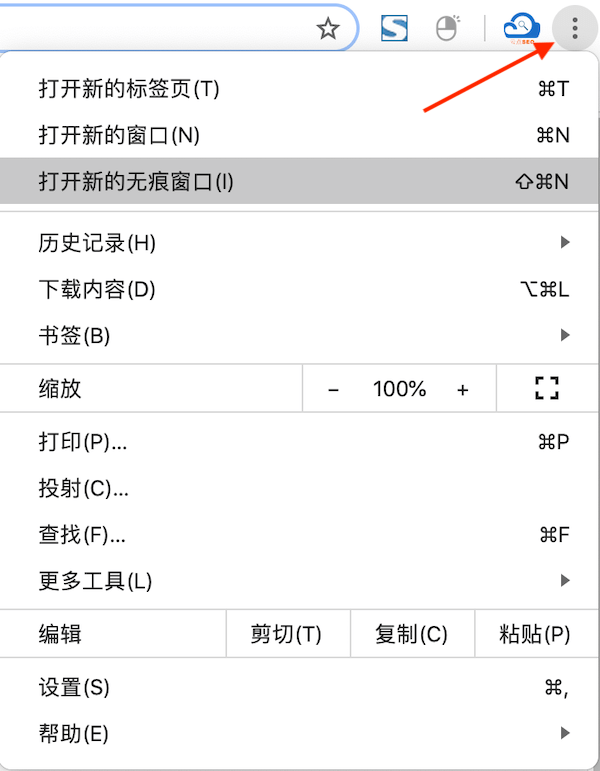Enter fullscreen mode using the fullscreen icon
Screen dimensions: 600x771
click(546, 389)
